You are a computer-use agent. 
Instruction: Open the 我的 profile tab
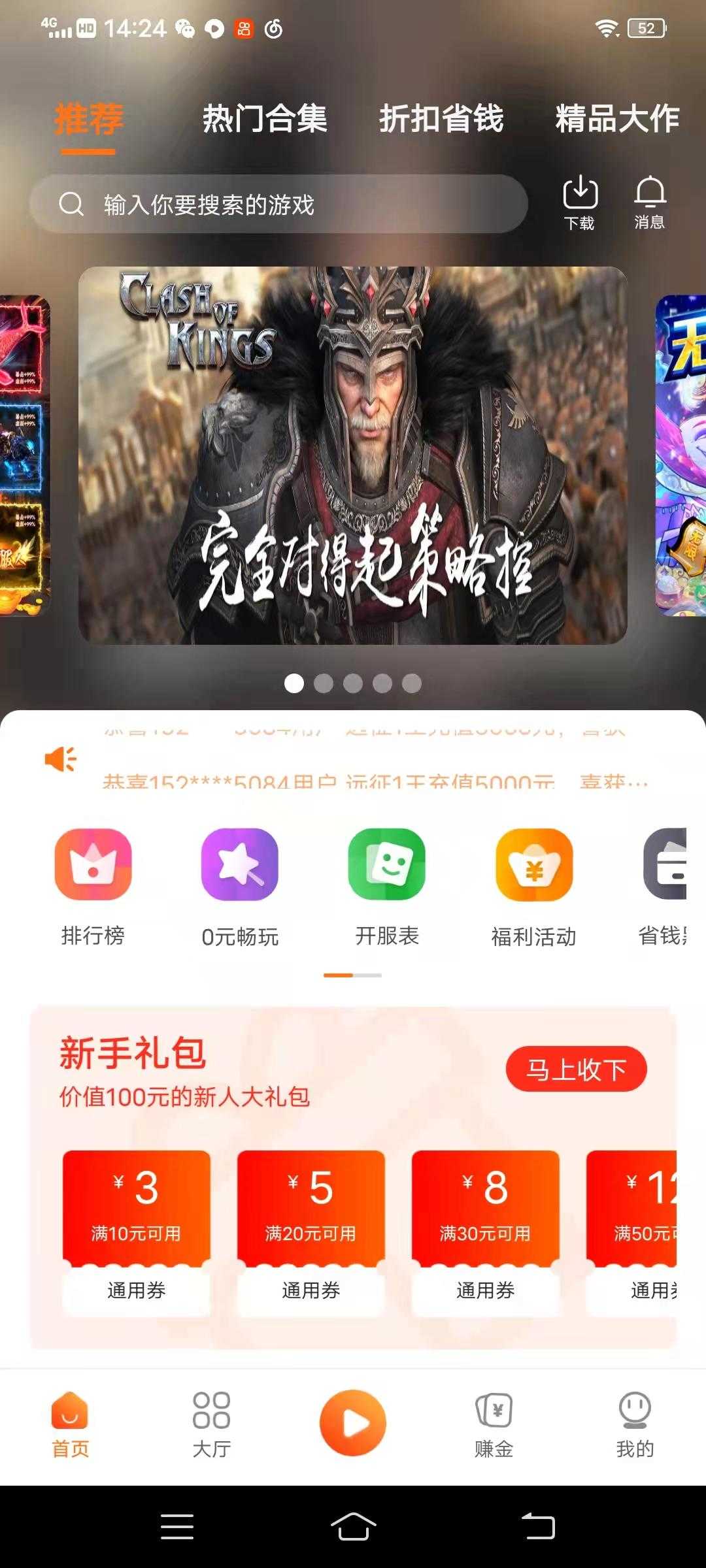point(635,1424)
